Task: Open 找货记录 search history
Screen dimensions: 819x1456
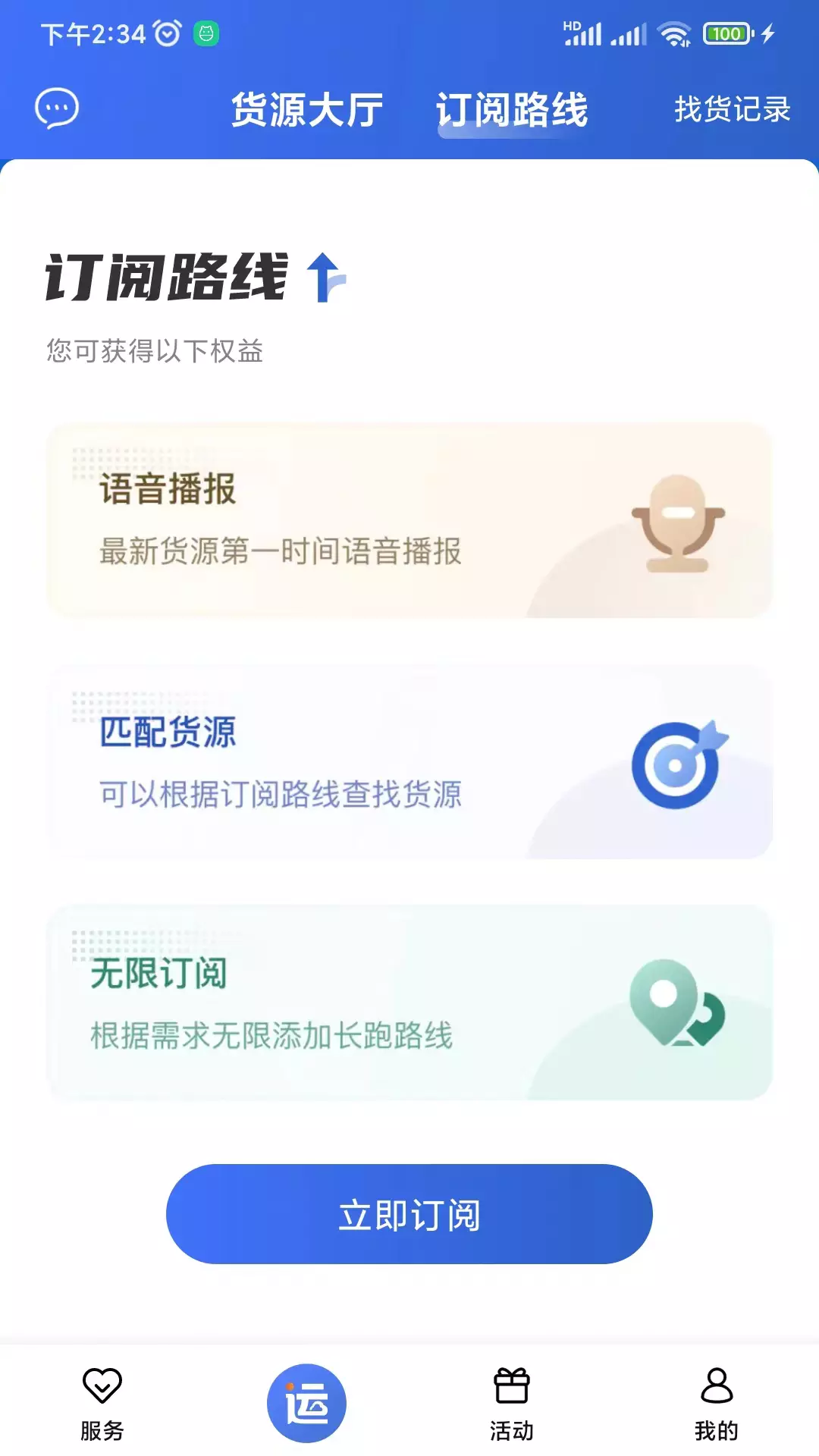Action: point(733,109)
